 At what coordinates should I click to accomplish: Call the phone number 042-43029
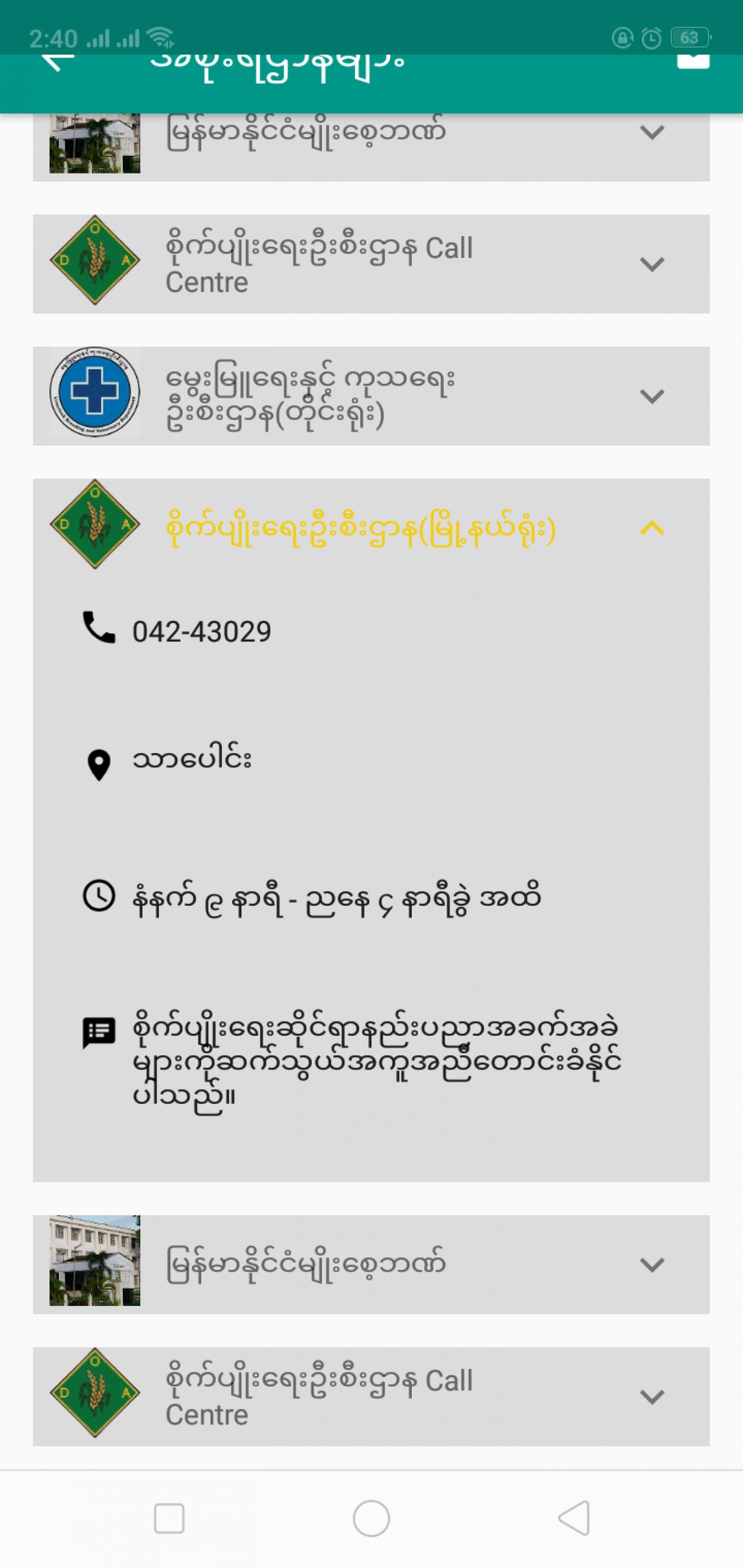click(201, 631)
